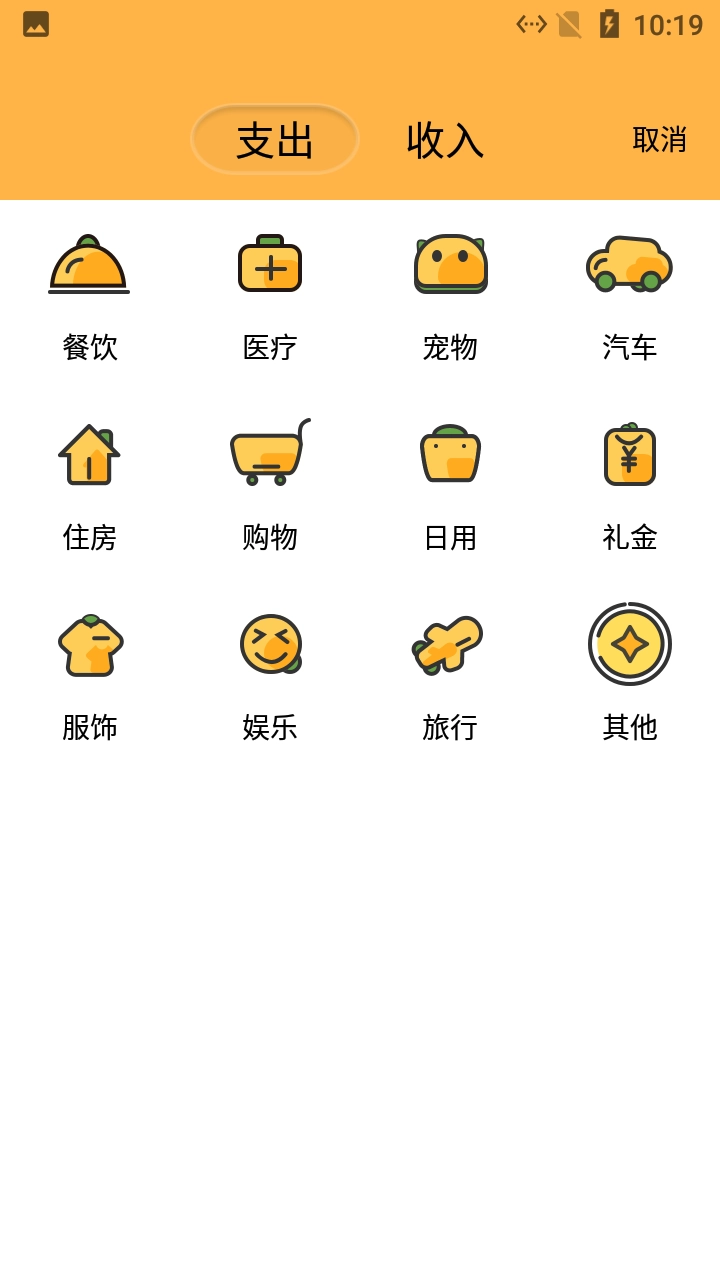The width and height of the screenshot is (720, 1280).
Task: Tap the 餐饮 category label text
Action: 88,348
